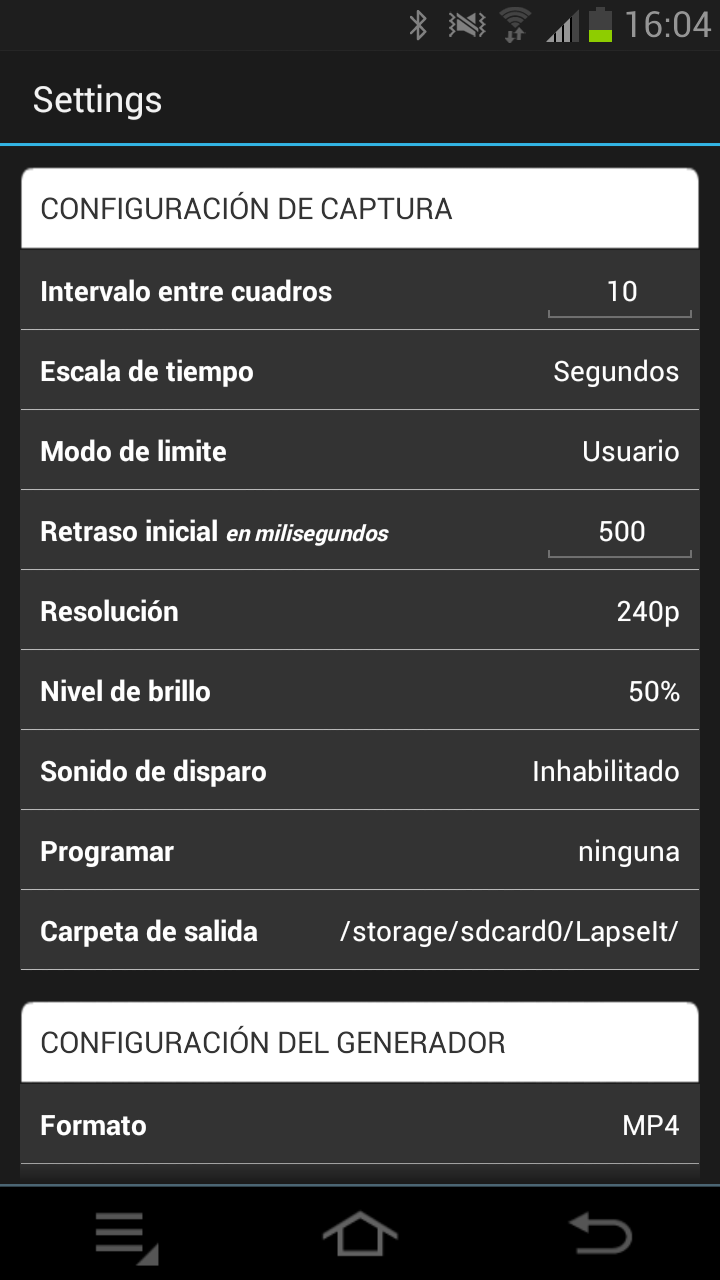Screen dimensions: 720x1280
Task: Adjust the Nivel de brillo at 50%
Action: 360,690
